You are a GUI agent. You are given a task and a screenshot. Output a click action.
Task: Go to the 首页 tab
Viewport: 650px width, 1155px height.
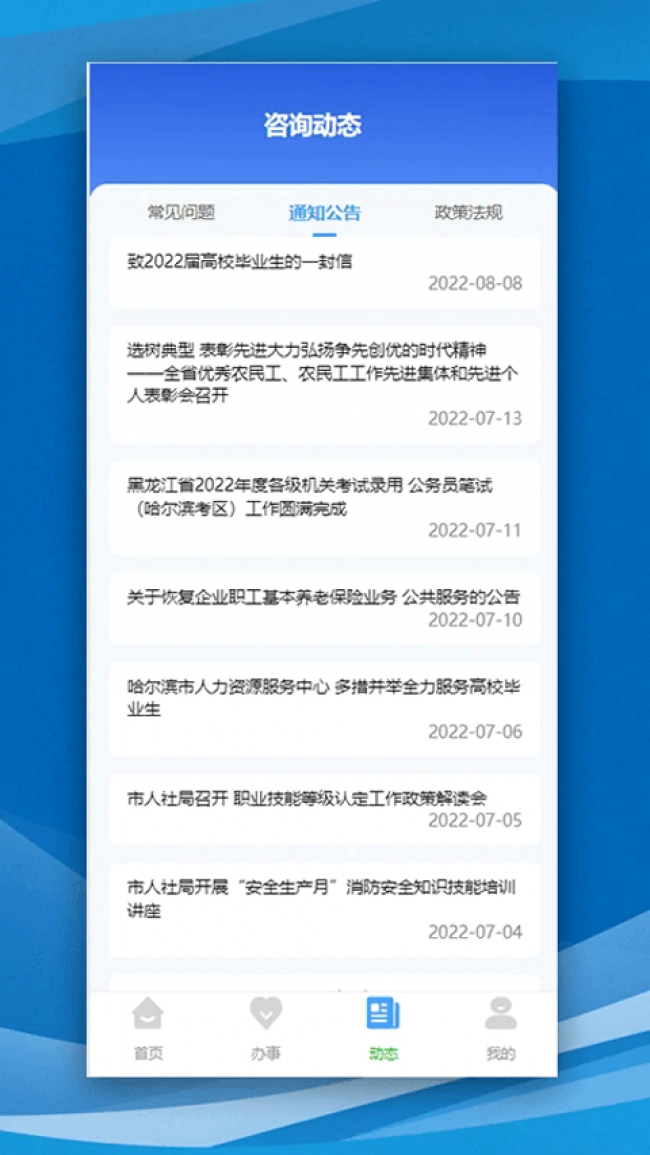148,1028
